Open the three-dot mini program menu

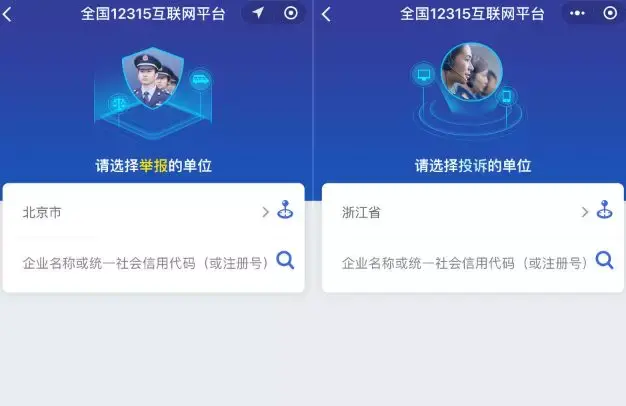[x=578, y=13]
